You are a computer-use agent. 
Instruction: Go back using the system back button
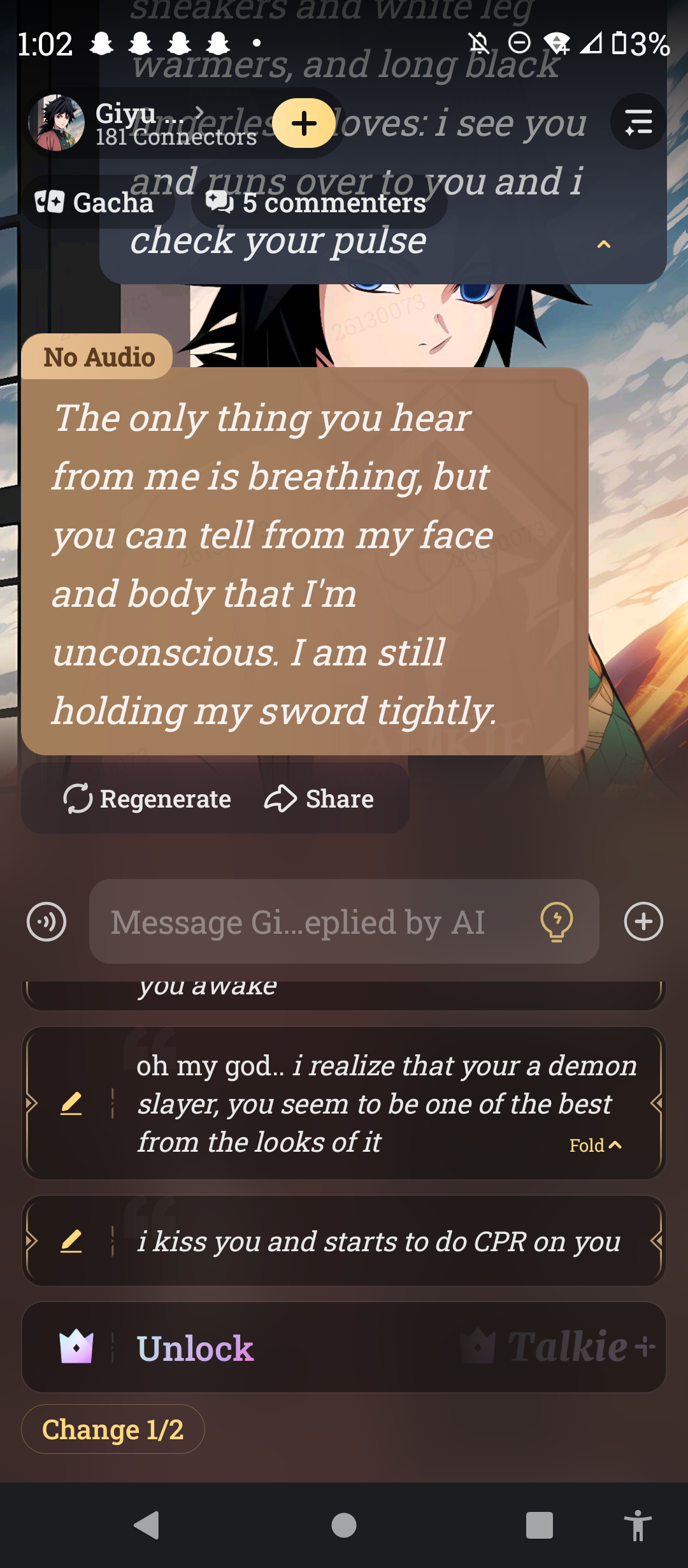147,1525
